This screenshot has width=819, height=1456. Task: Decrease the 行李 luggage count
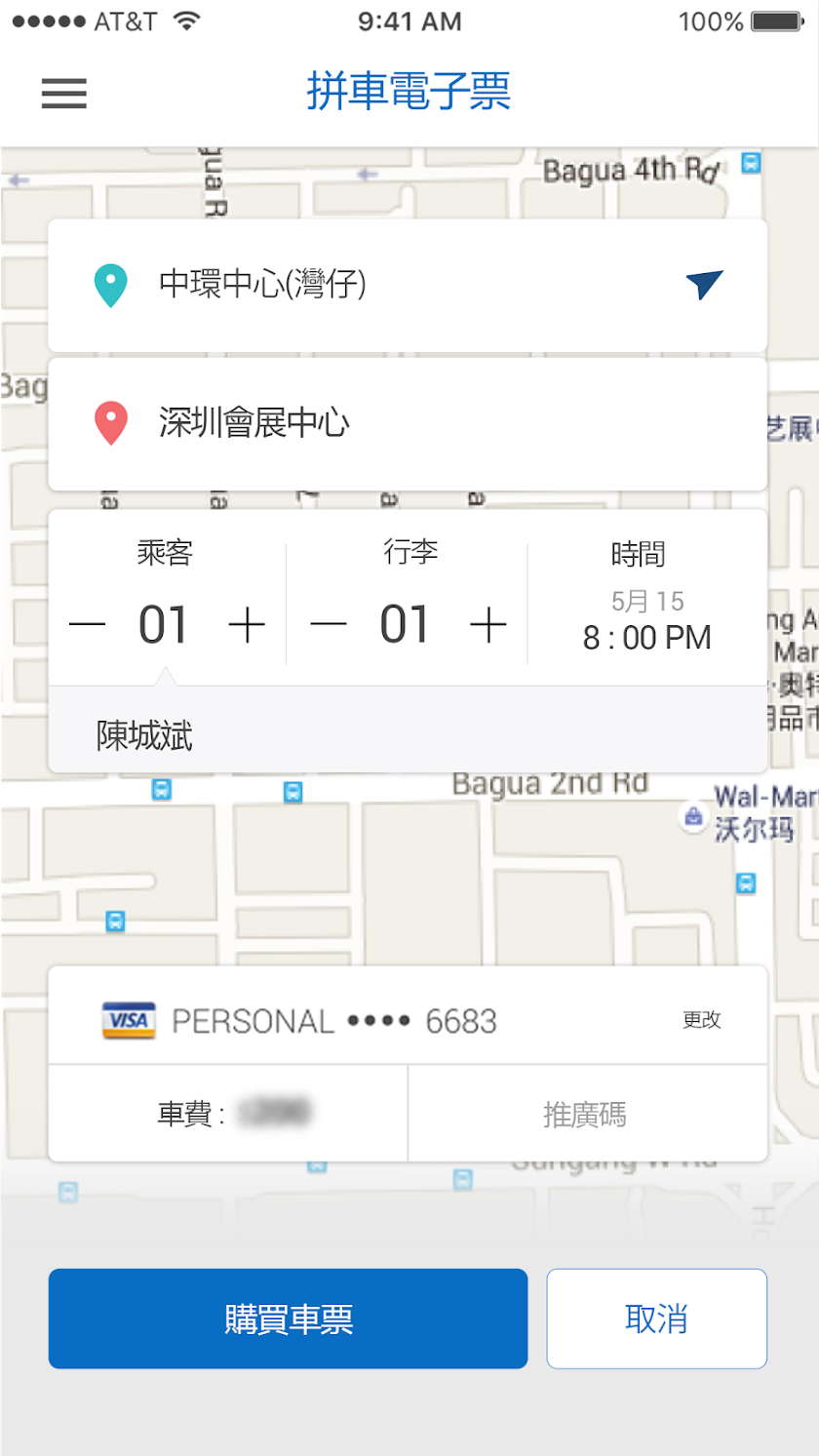click(x=329, y=625)
